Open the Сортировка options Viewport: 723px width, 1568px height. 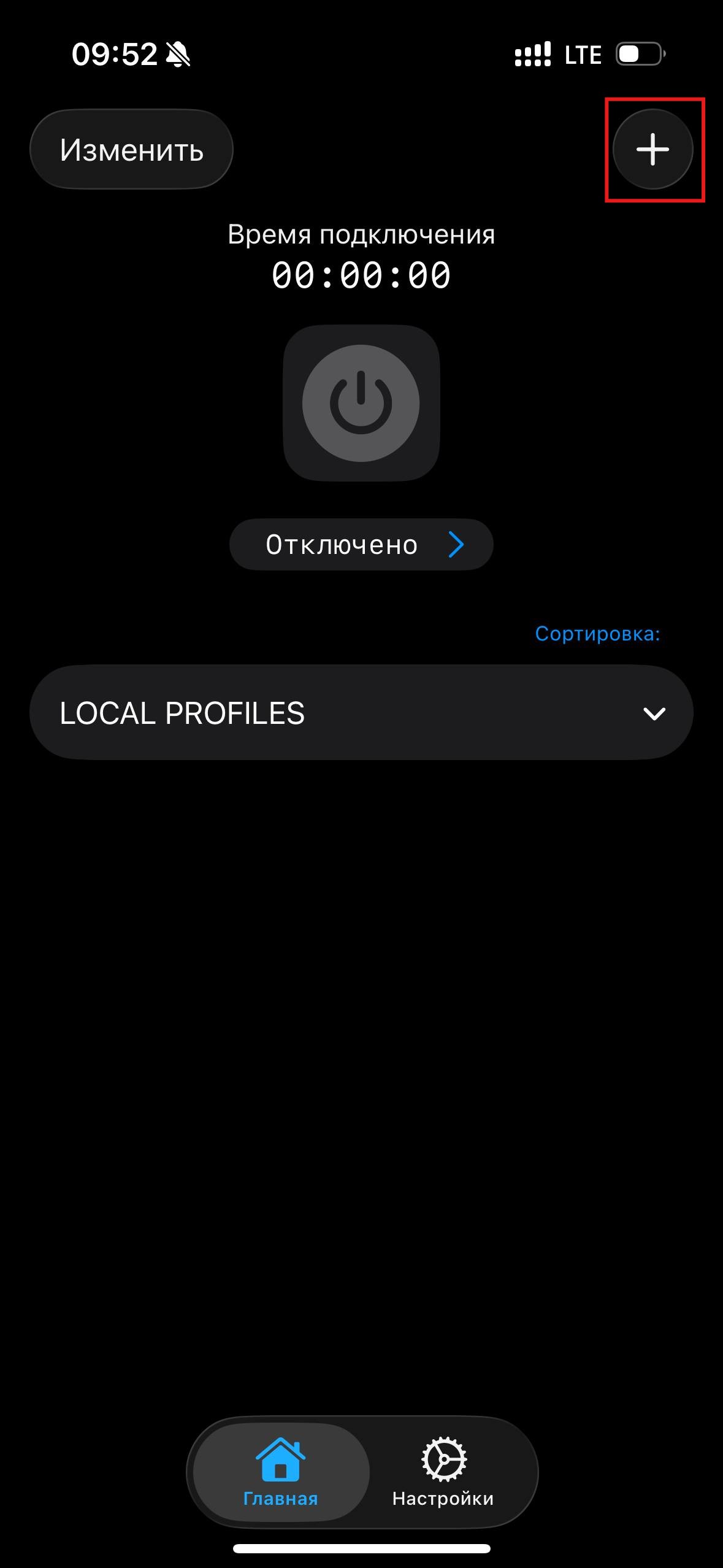click(x=597, y=634)
